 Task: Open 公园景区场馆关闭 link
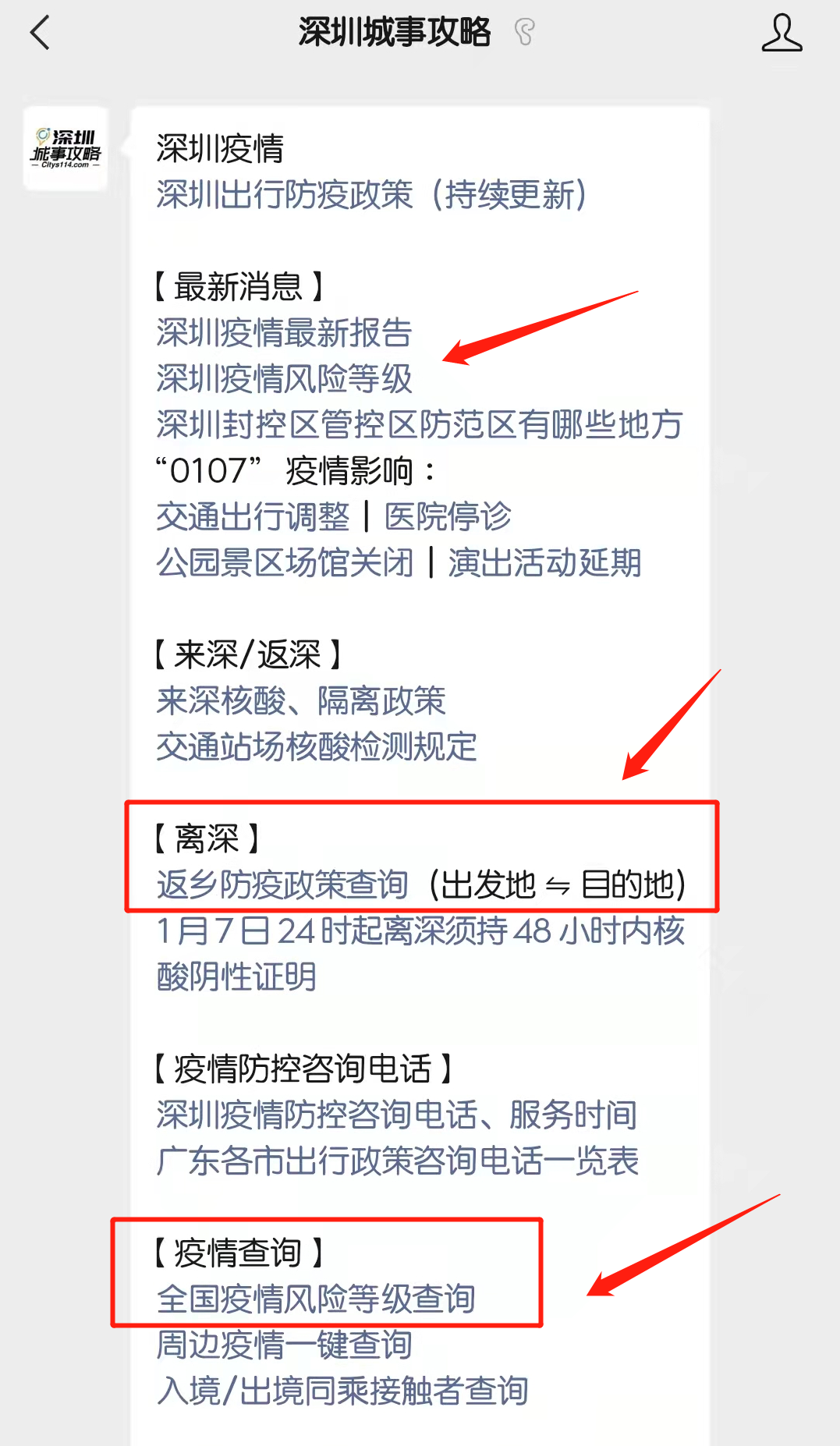coord(285,562)
